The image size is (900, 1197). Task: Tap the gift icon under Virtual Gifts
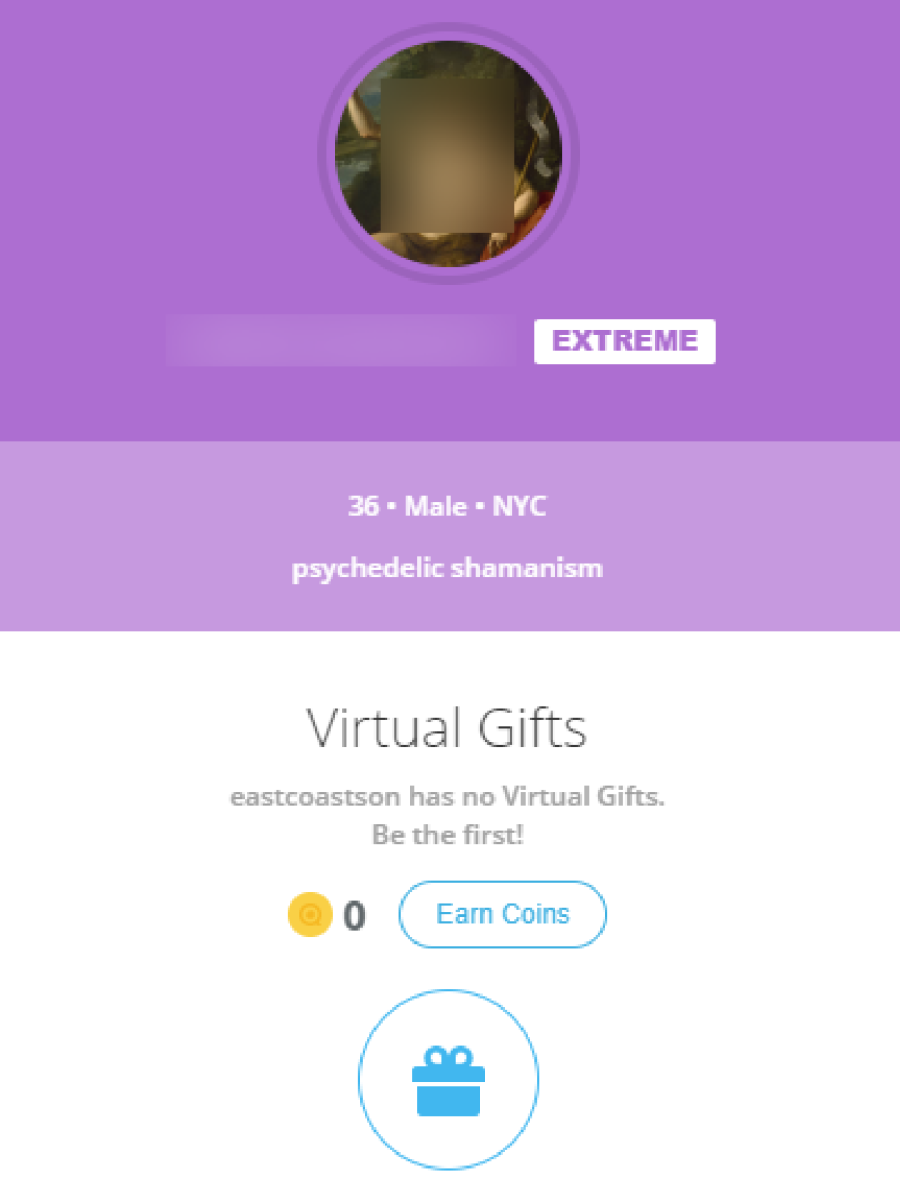(x=448, y=1080)
